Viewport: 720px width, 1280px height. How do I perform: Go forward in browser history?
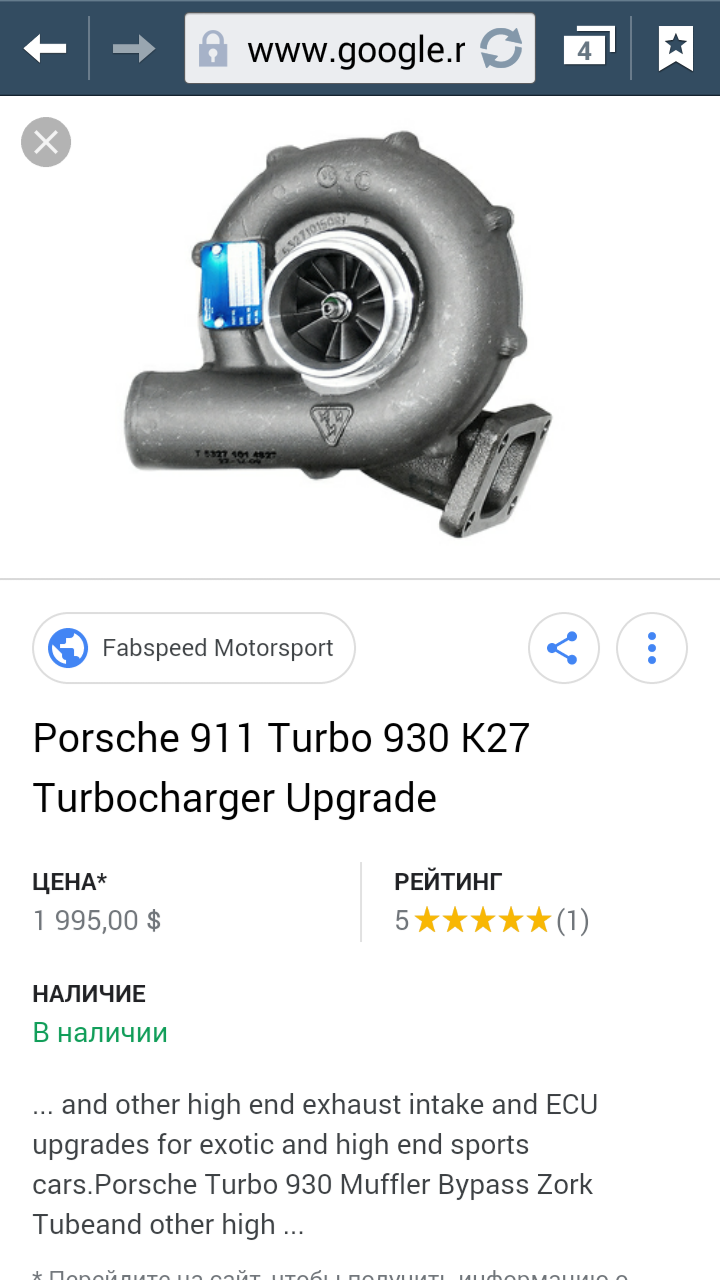coord(134,47)
